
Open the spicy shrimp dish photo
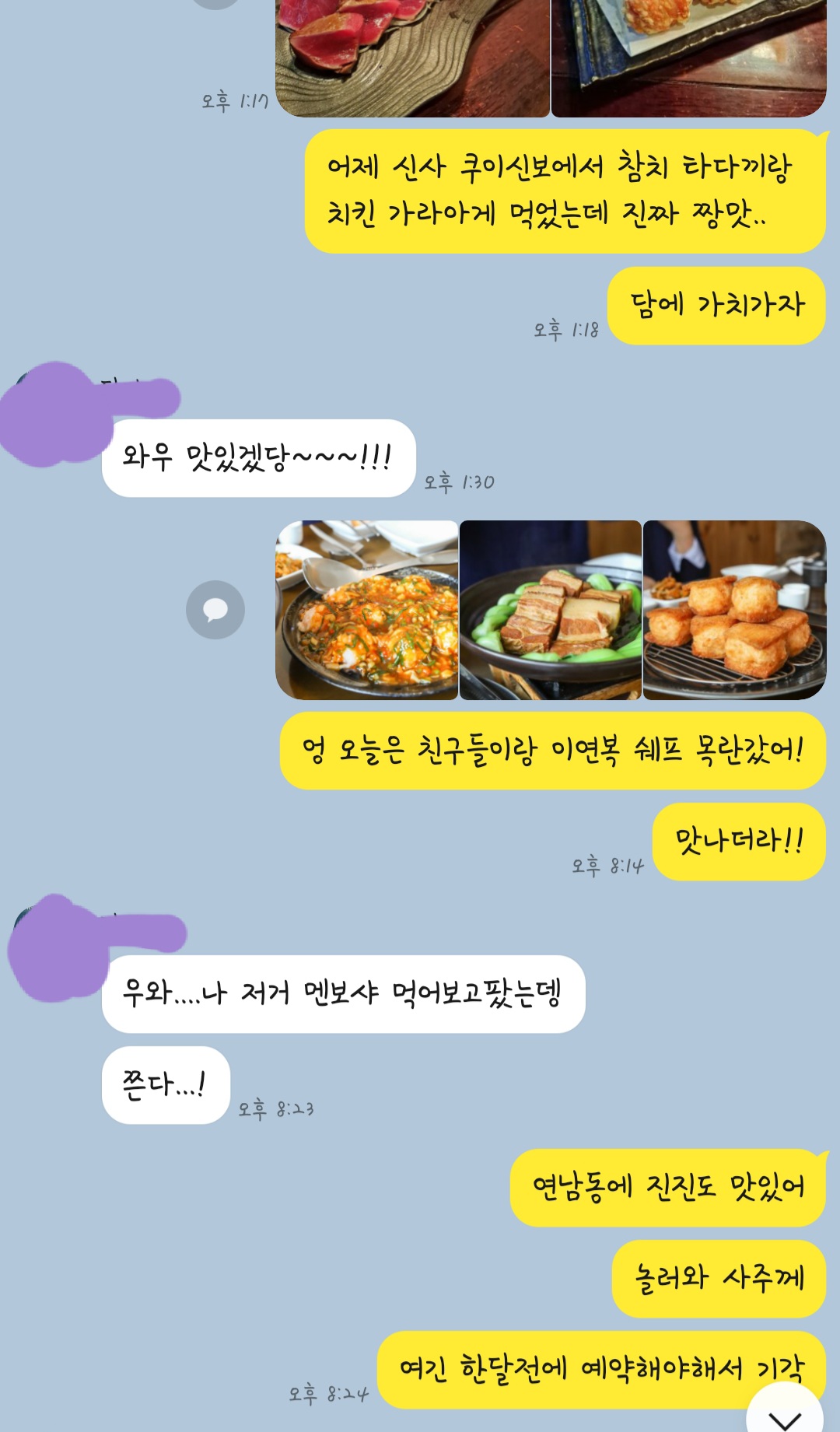pos(366,610)
